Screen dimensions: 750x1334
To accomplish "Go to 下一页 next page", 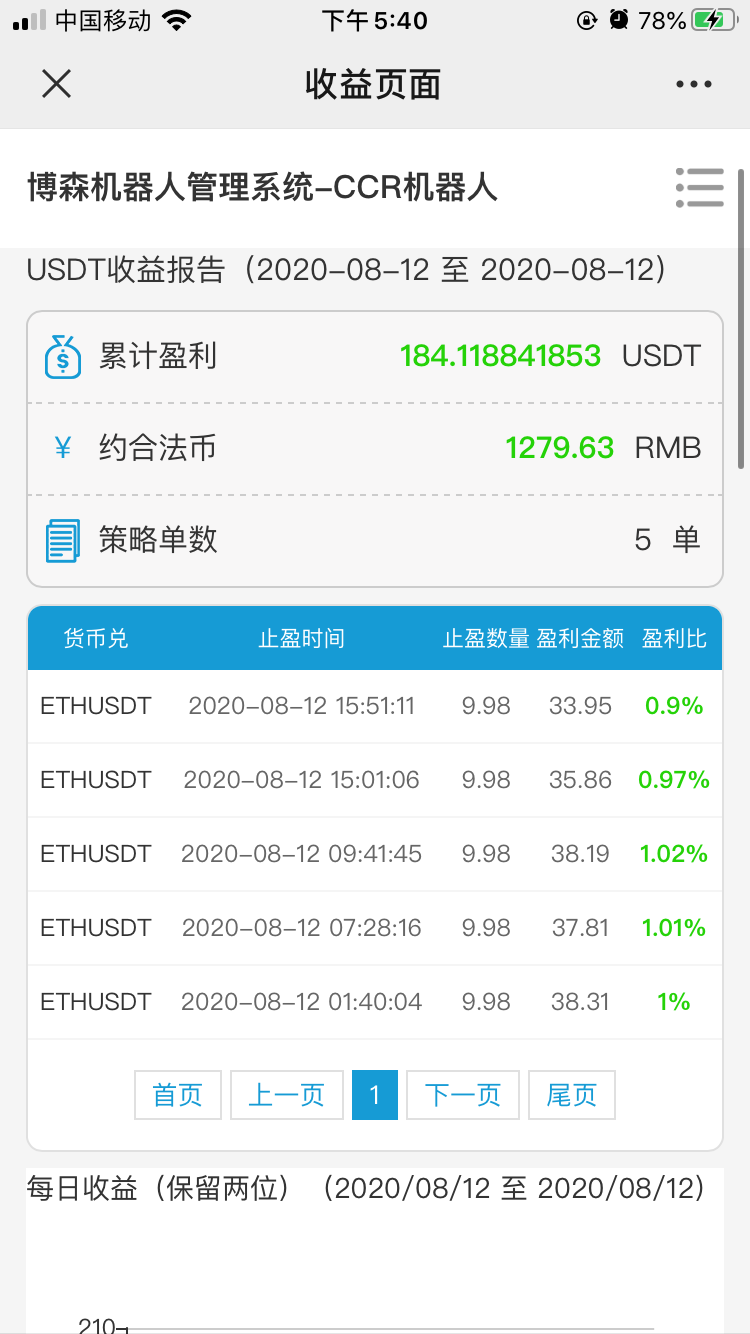I will tap(463, 1095).
